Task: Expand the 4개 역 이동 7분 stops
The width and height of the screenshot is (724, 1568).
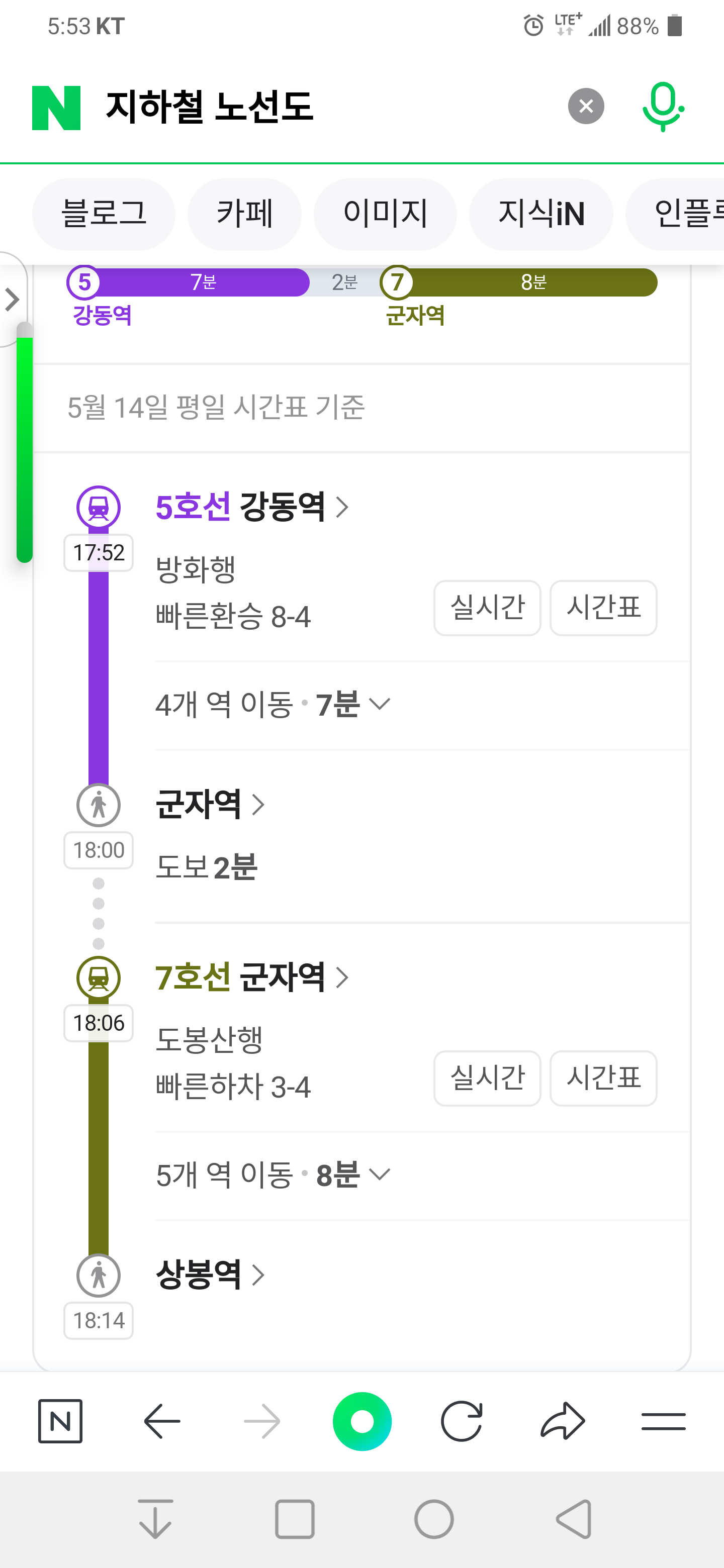Action: point(273,705)
